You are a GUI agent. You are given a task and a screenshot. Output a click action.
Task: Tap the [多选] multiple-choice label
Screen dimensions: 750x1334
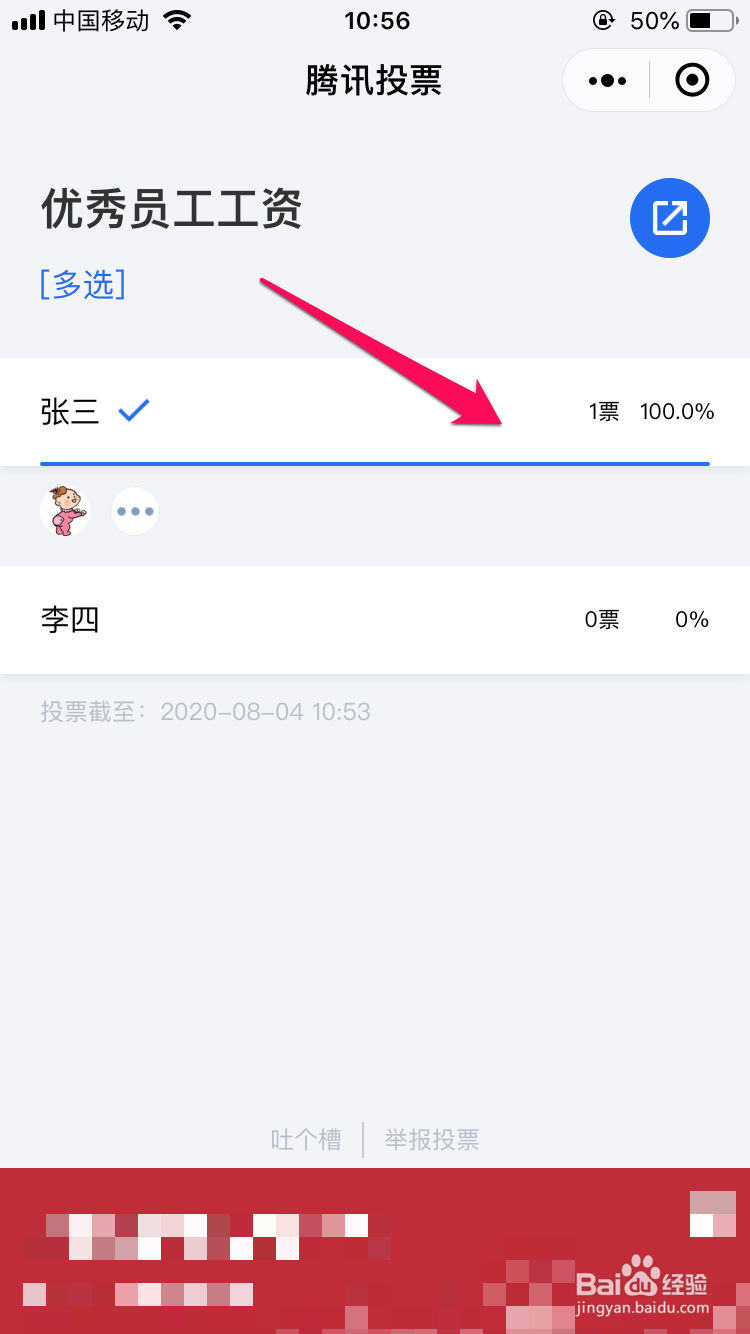point(82,285)
